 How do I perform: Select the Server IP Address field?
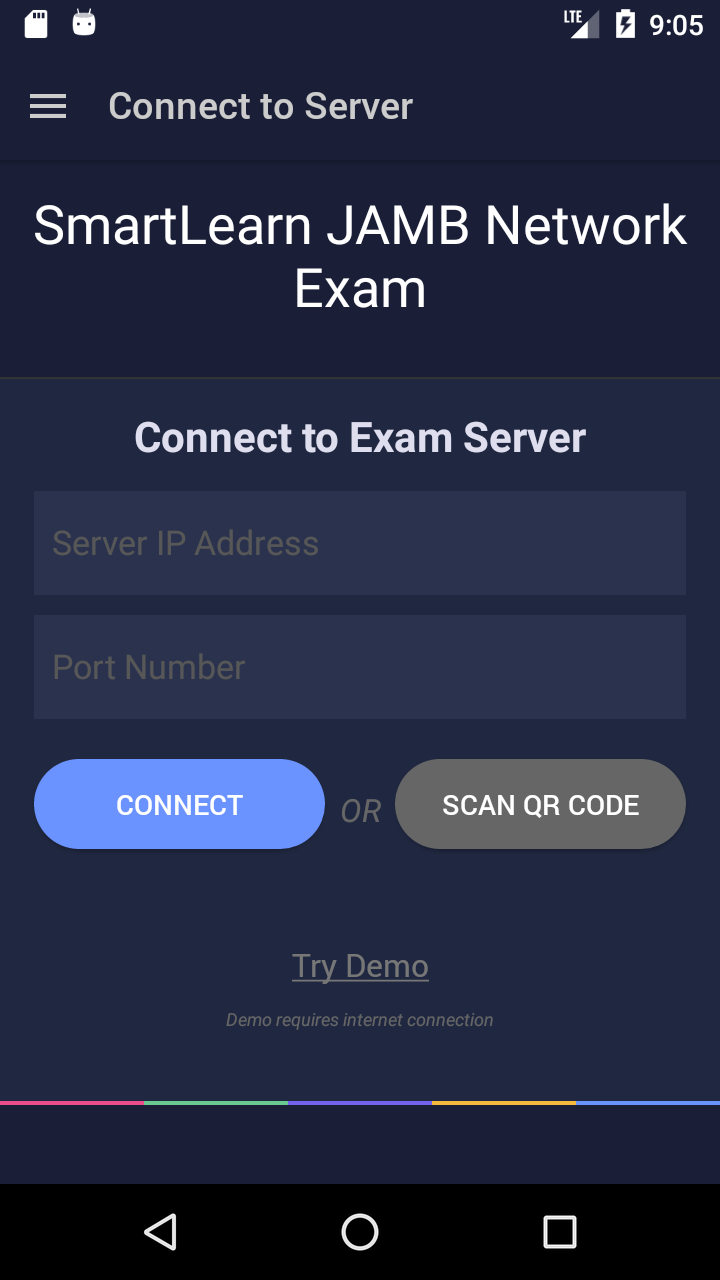pyautogui.click(x=360, y=542)
